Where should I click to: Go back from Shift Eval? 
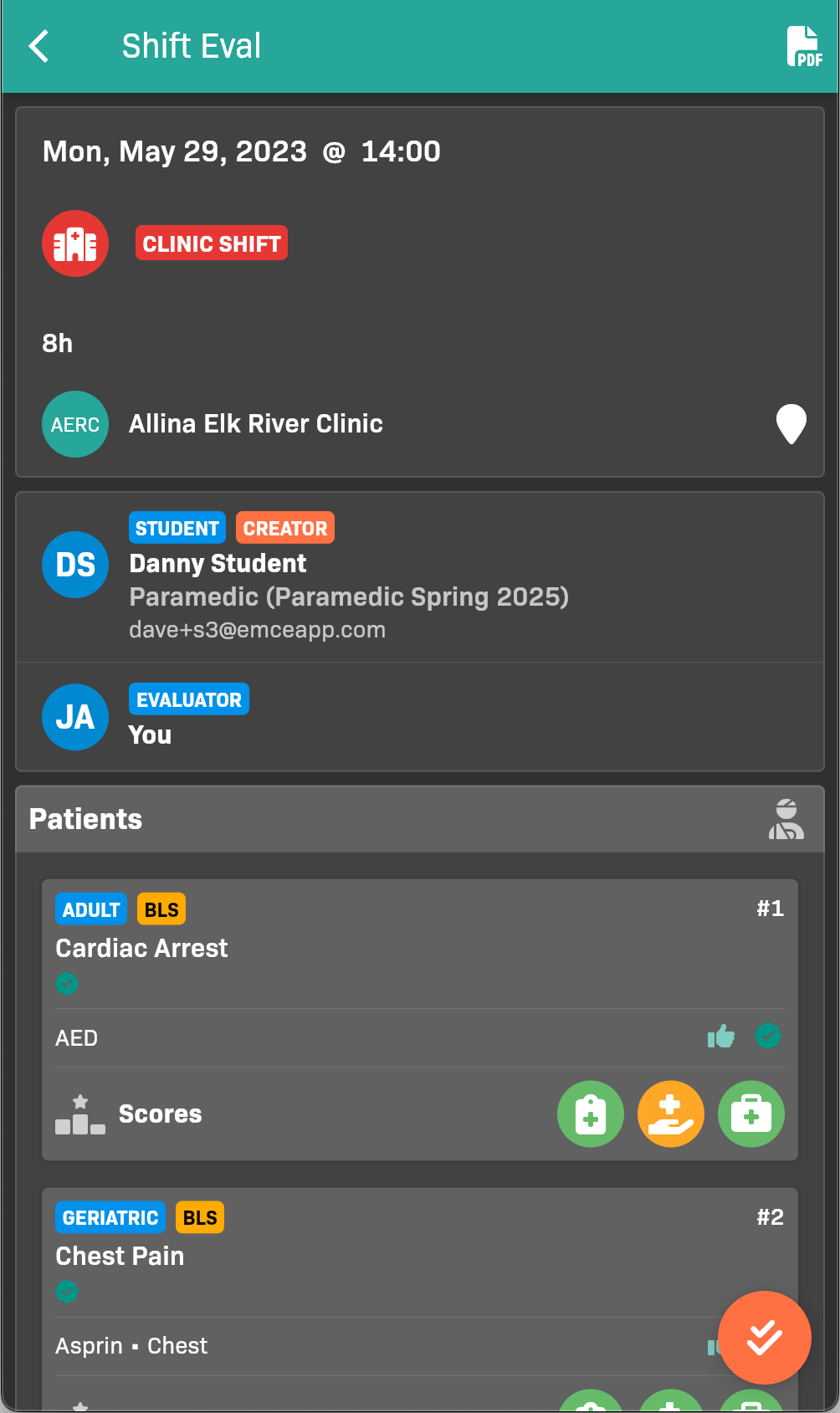point(39,46)
